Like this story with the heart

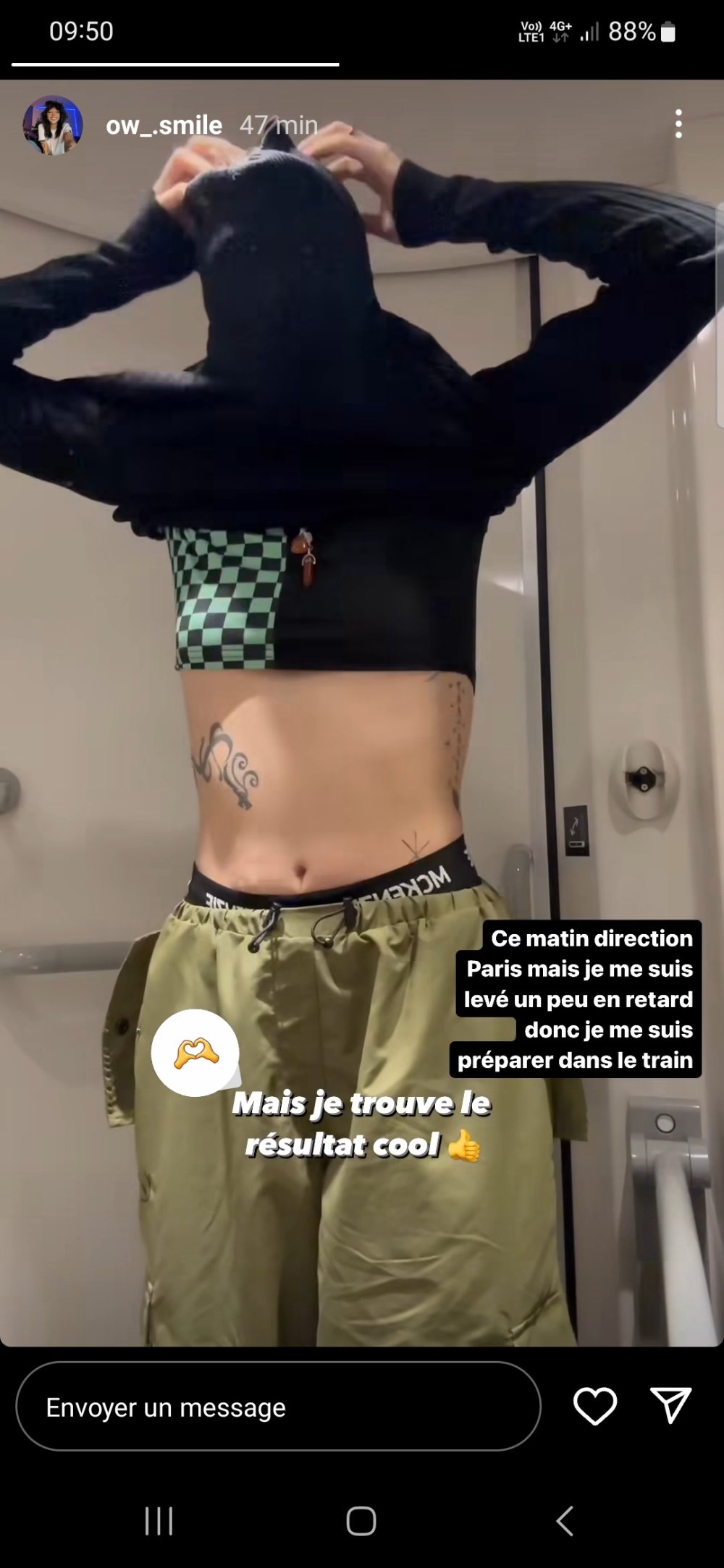click(x=594, y=1406)
